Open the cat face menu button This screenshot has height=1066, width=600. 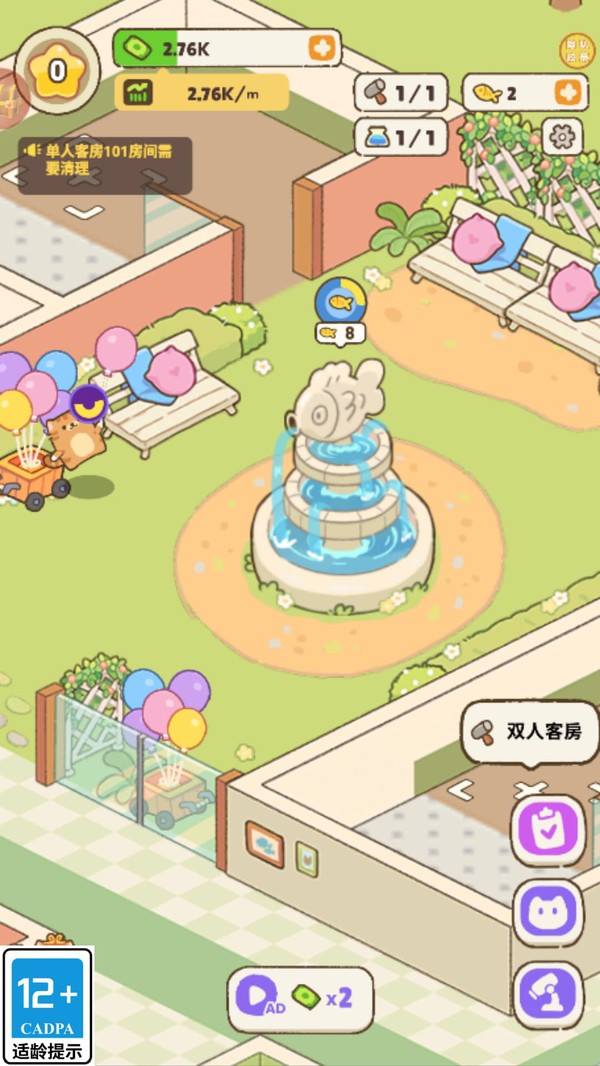pos(548,913)
